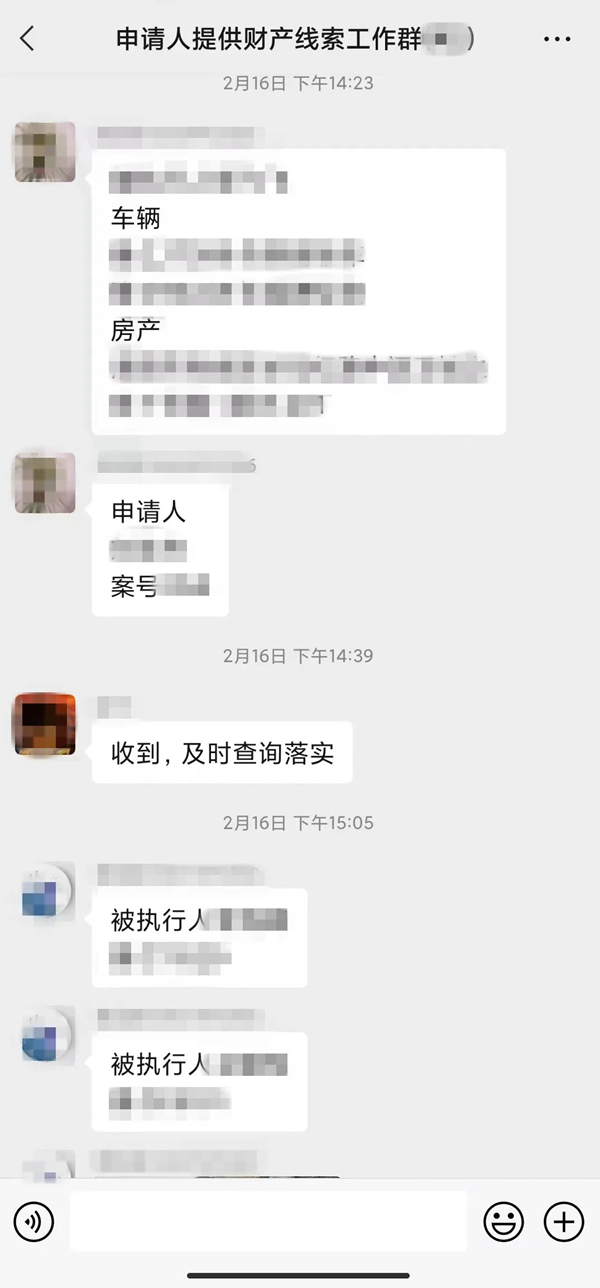This screenshot has height=1288, width=600.
Task: Tap avatar beside the 车辆 房产 message
Action: point(44,152)
